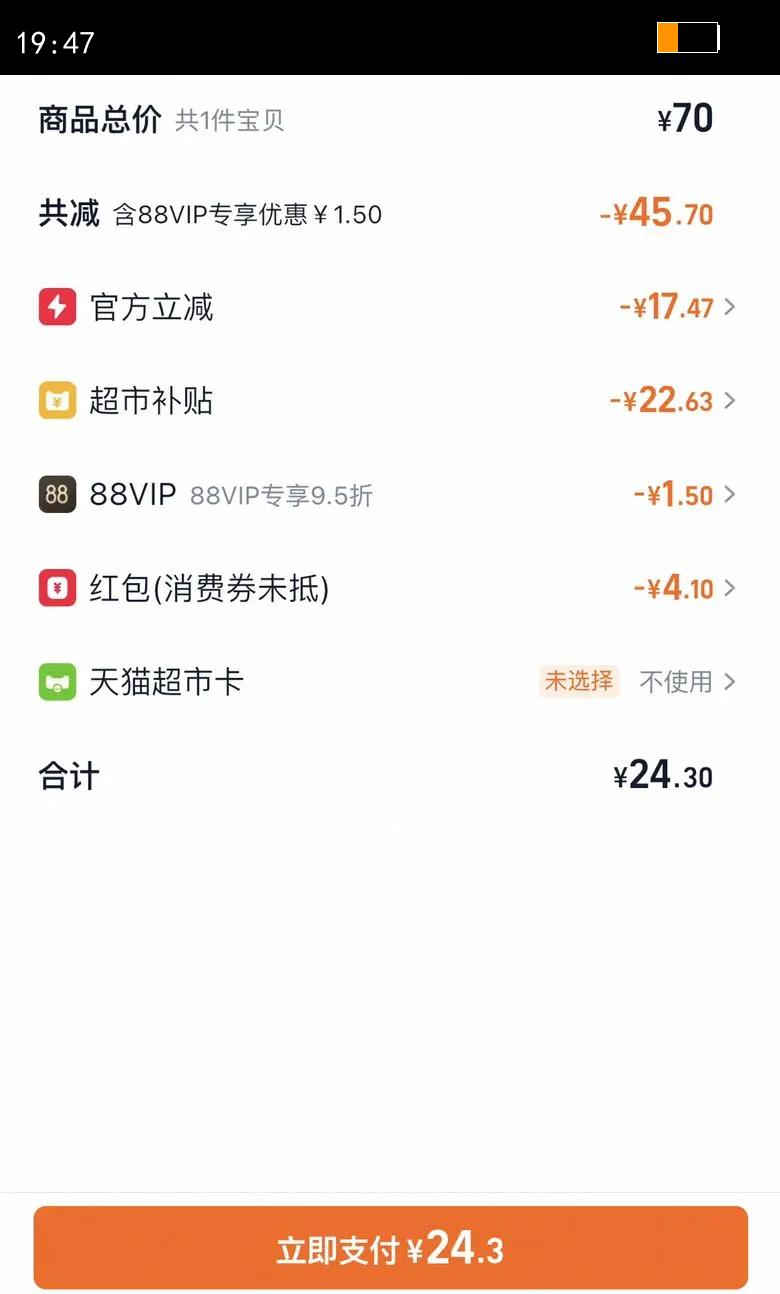Click the 天猫超市卡 green card icon
Screen dimensions: 780x1294
(x=57, y=681)
